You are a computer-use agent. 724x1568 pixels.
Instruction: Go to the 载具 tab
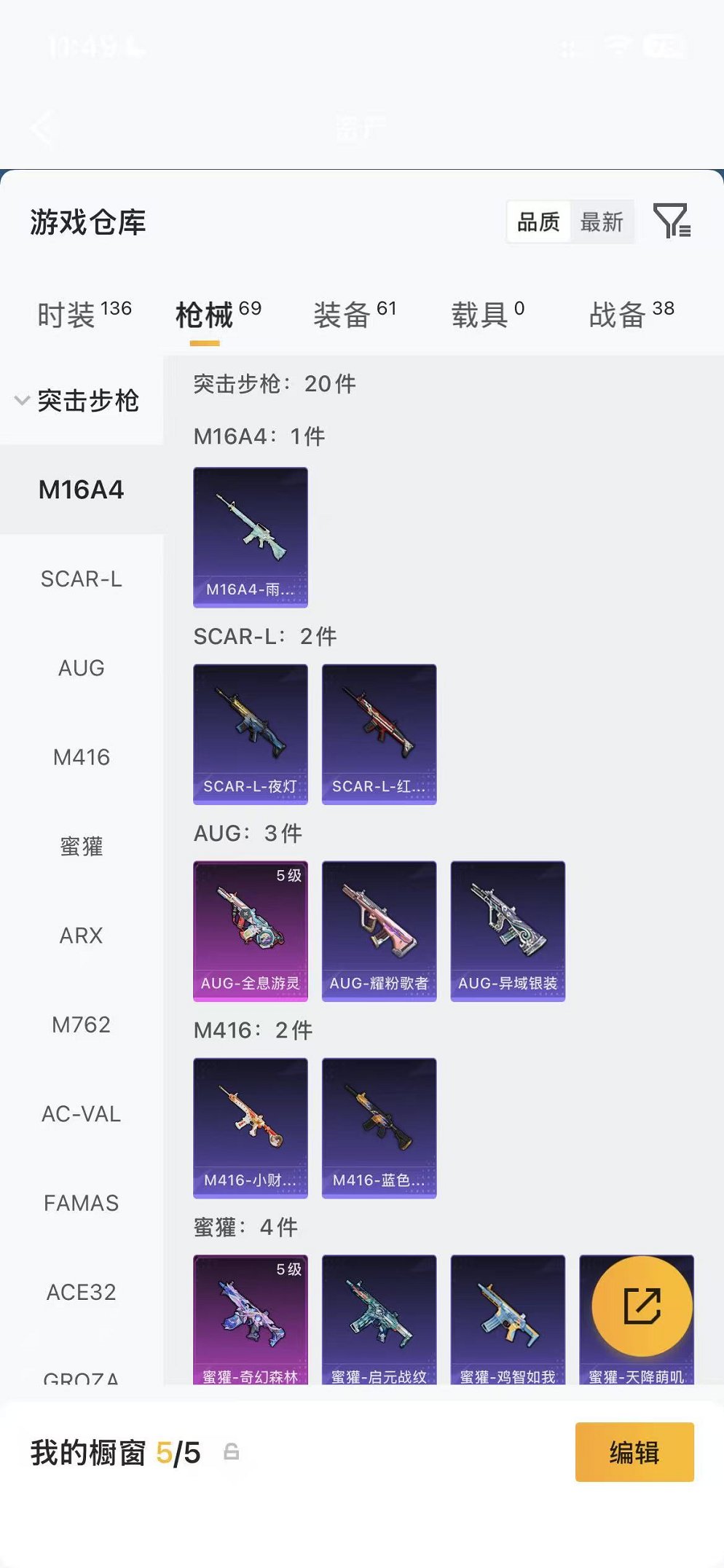point(487,315)
